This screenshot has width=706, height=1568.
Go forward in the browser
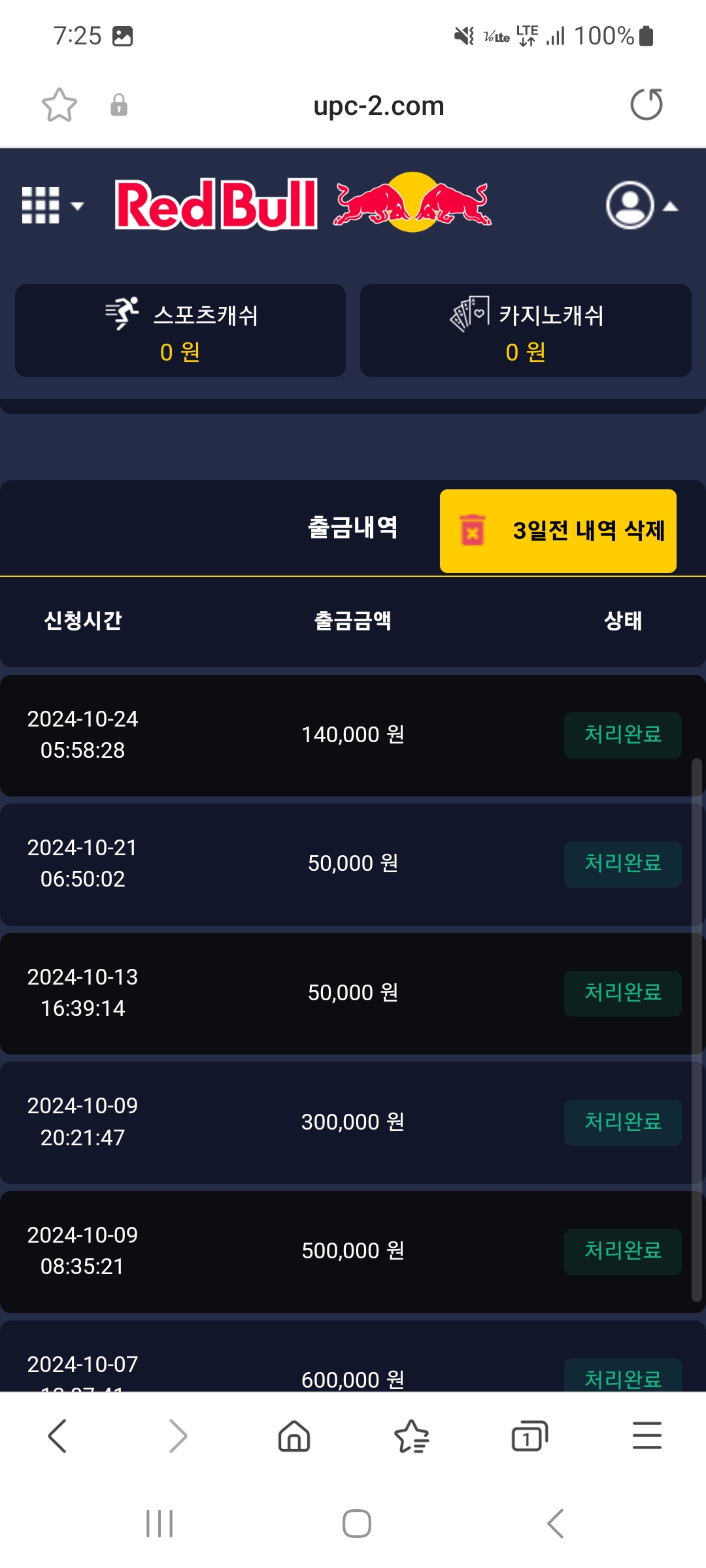(x=177, y=1436)
